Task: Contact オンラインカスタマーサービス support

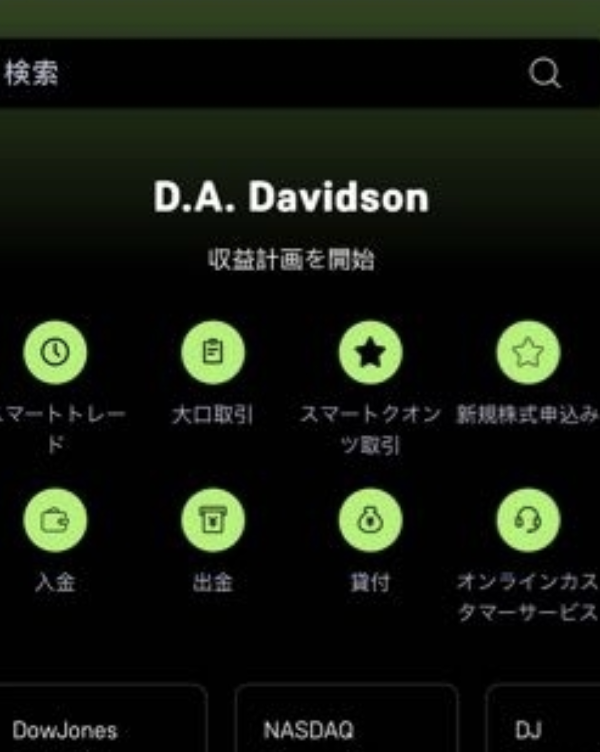Action: (528, 520)
